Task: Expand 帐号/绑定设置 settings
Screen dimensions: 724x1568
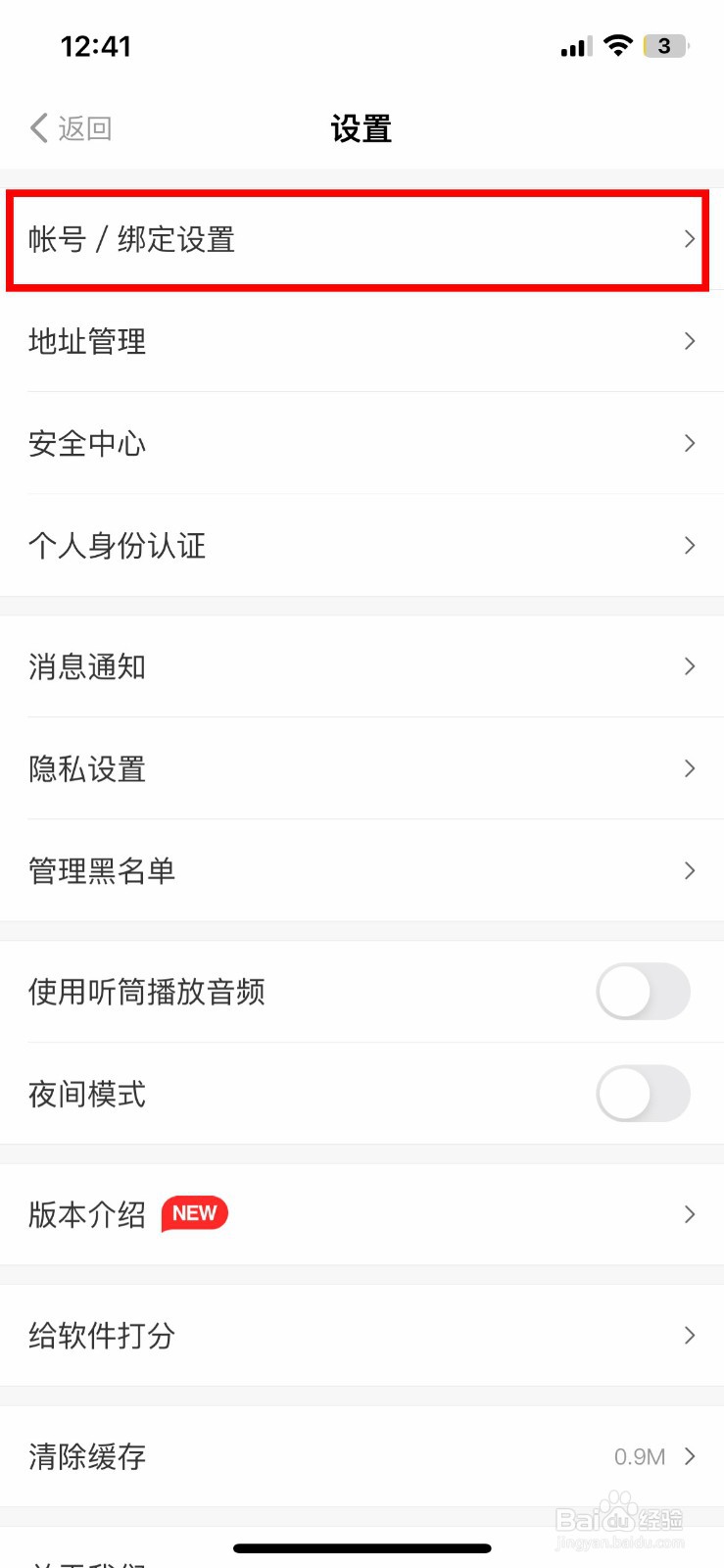Action: click(362, 239)
